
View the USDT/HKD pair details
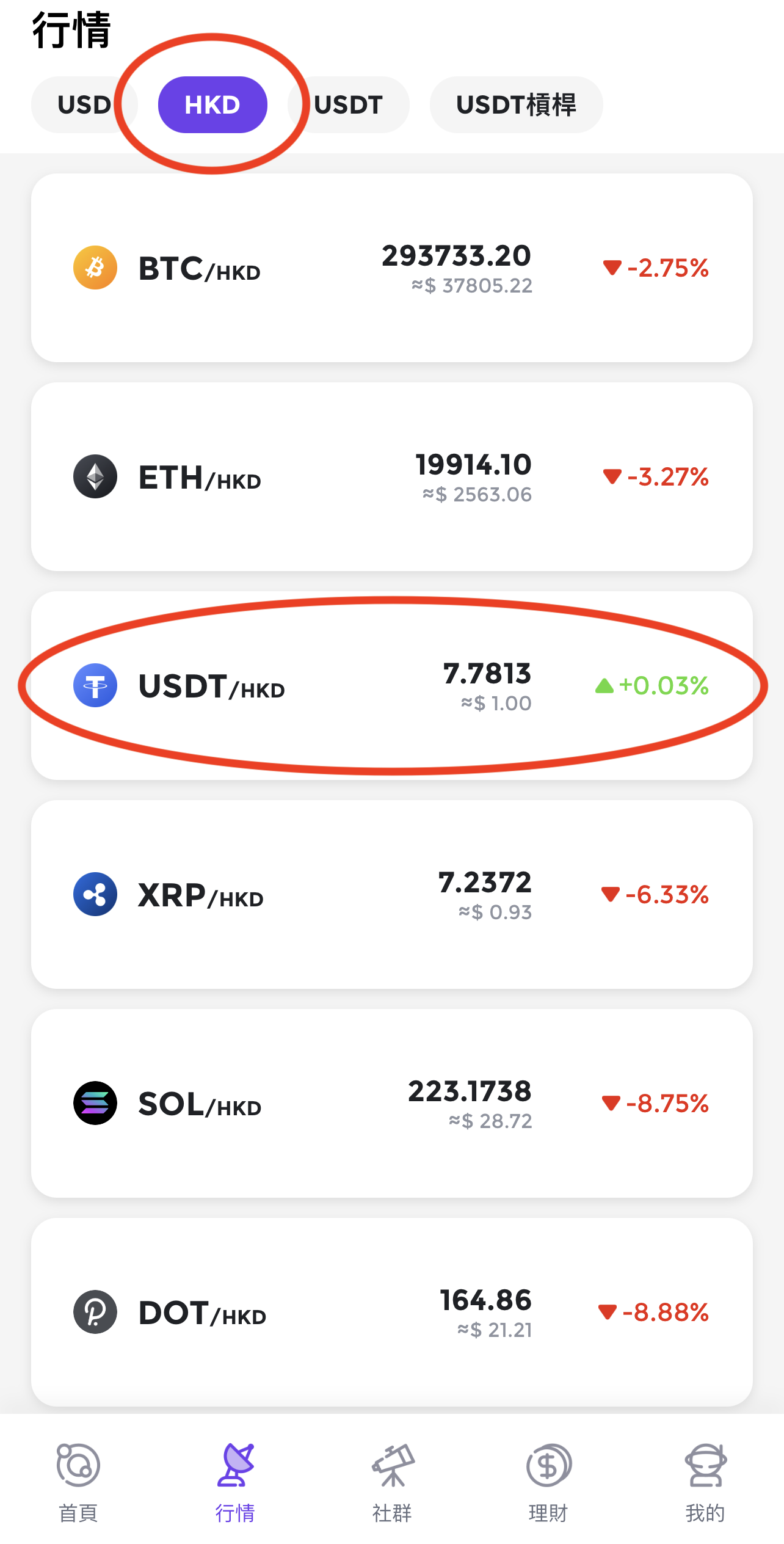coord(392,685)
